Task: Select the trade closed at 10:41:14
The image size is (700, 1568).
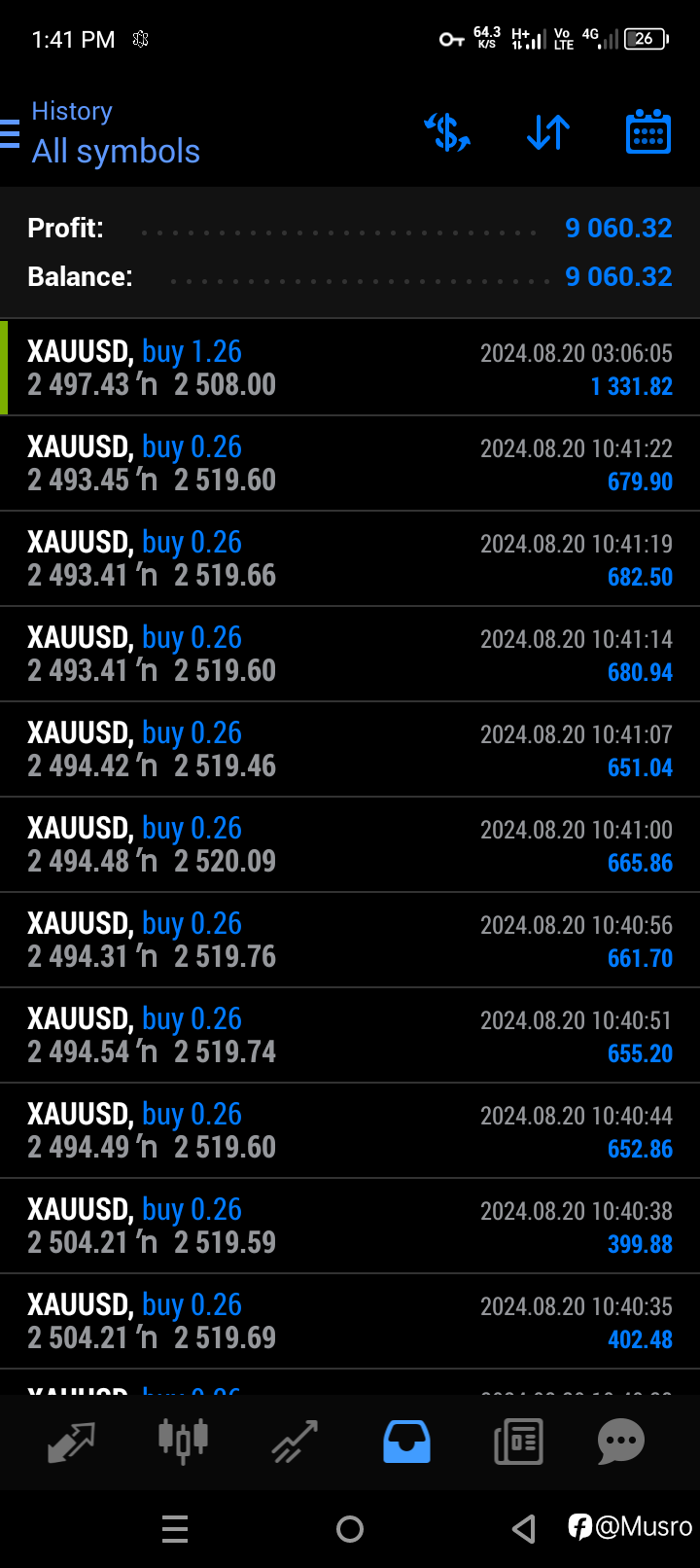Action: (x=350, y=654)
